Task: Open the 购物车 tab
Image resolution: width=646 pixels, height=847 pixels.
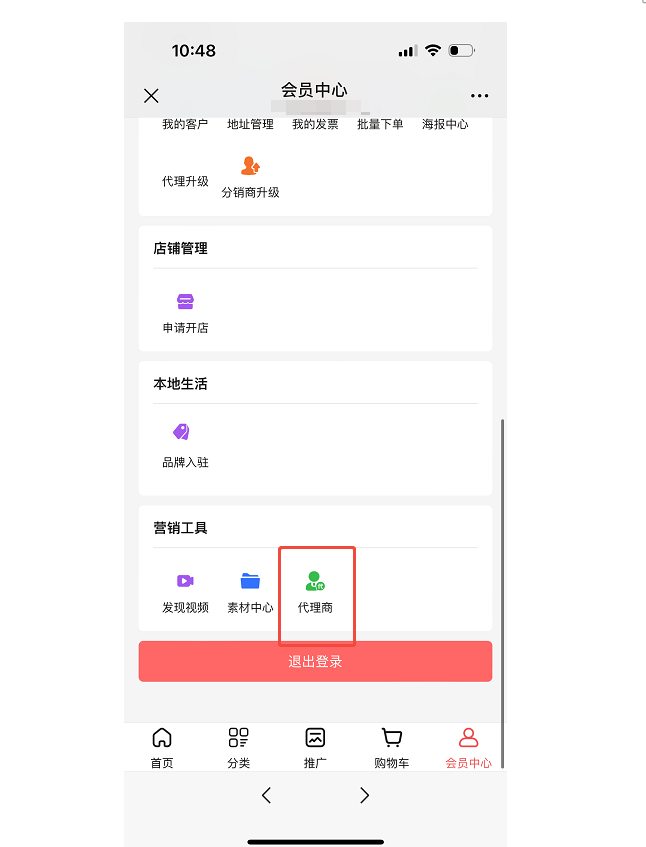Action: [x=392, y=747]
